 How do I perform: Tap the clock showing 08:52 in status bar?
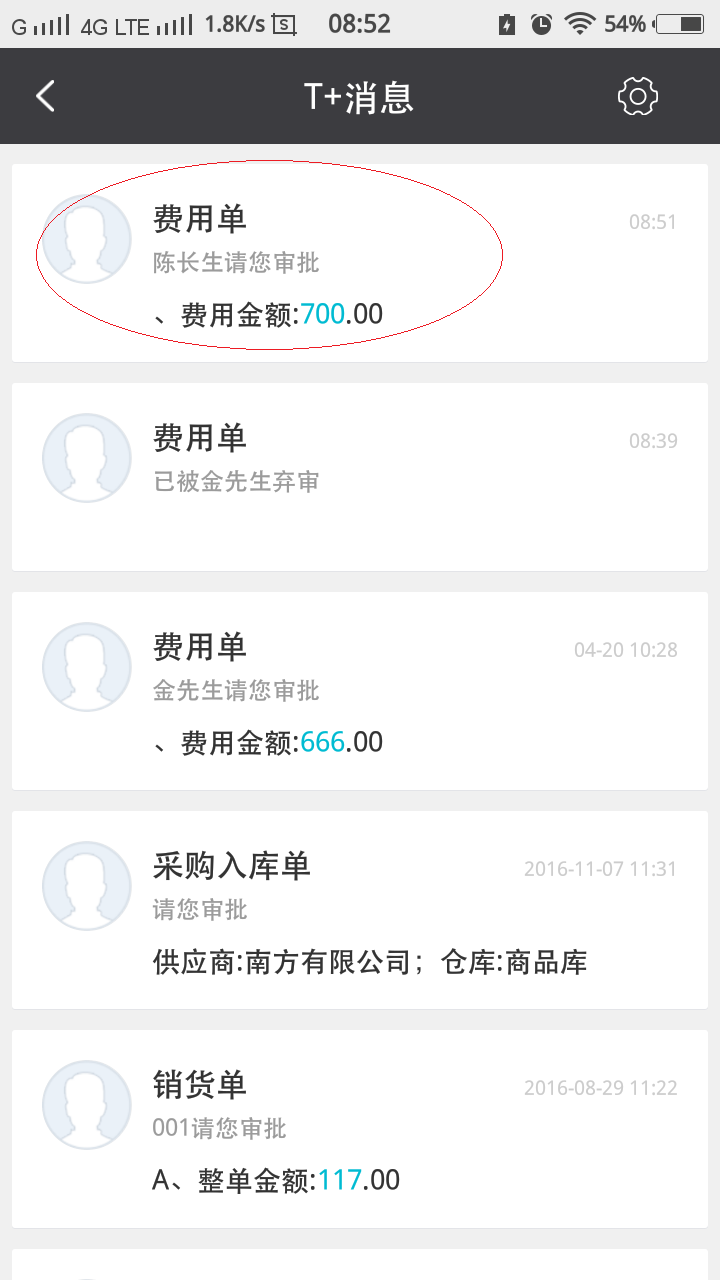click(x=361, y=23)
